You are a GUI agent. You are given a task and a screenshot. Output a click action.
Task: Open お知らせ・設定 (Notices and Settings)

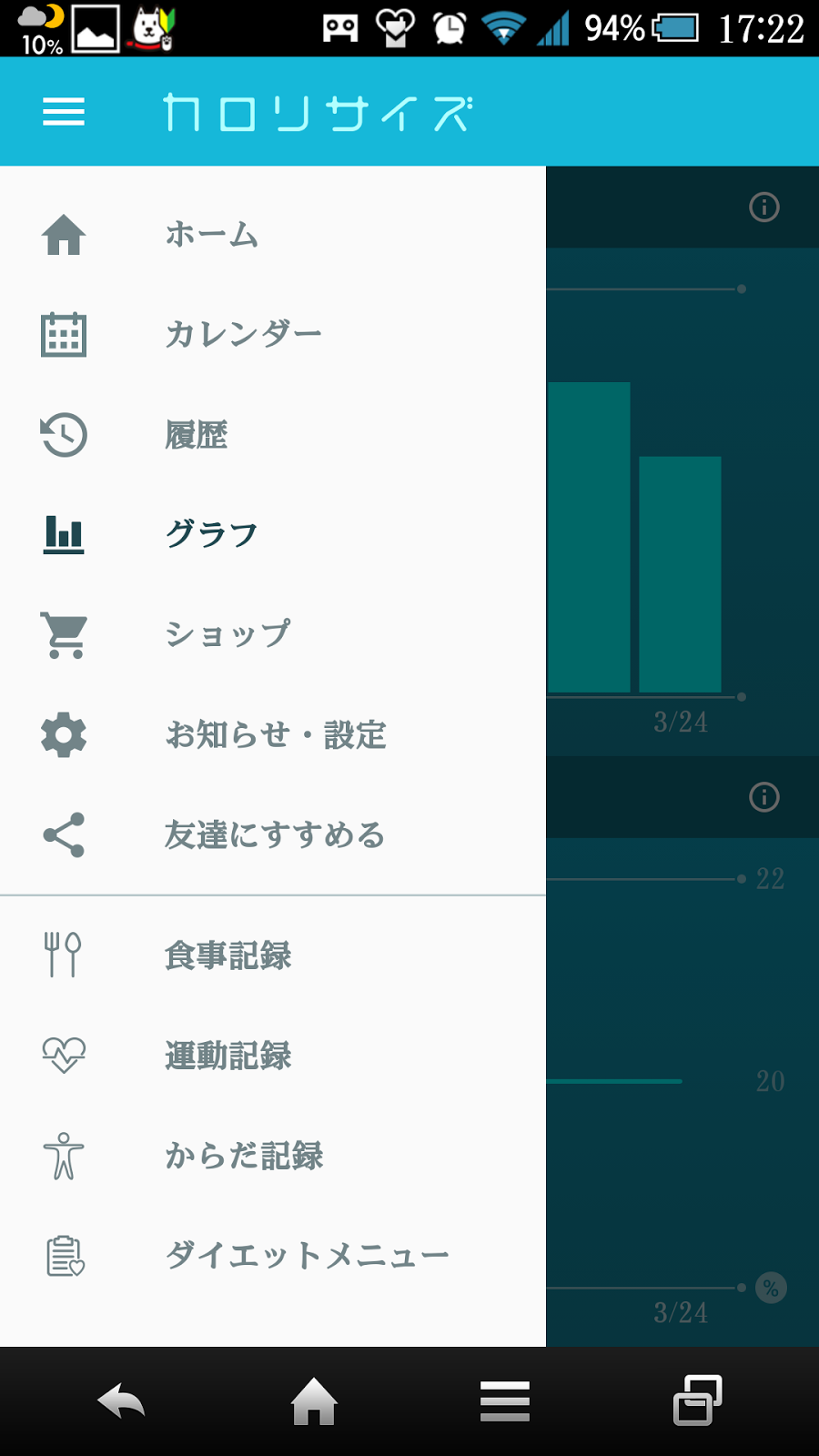tap(275, 734)
